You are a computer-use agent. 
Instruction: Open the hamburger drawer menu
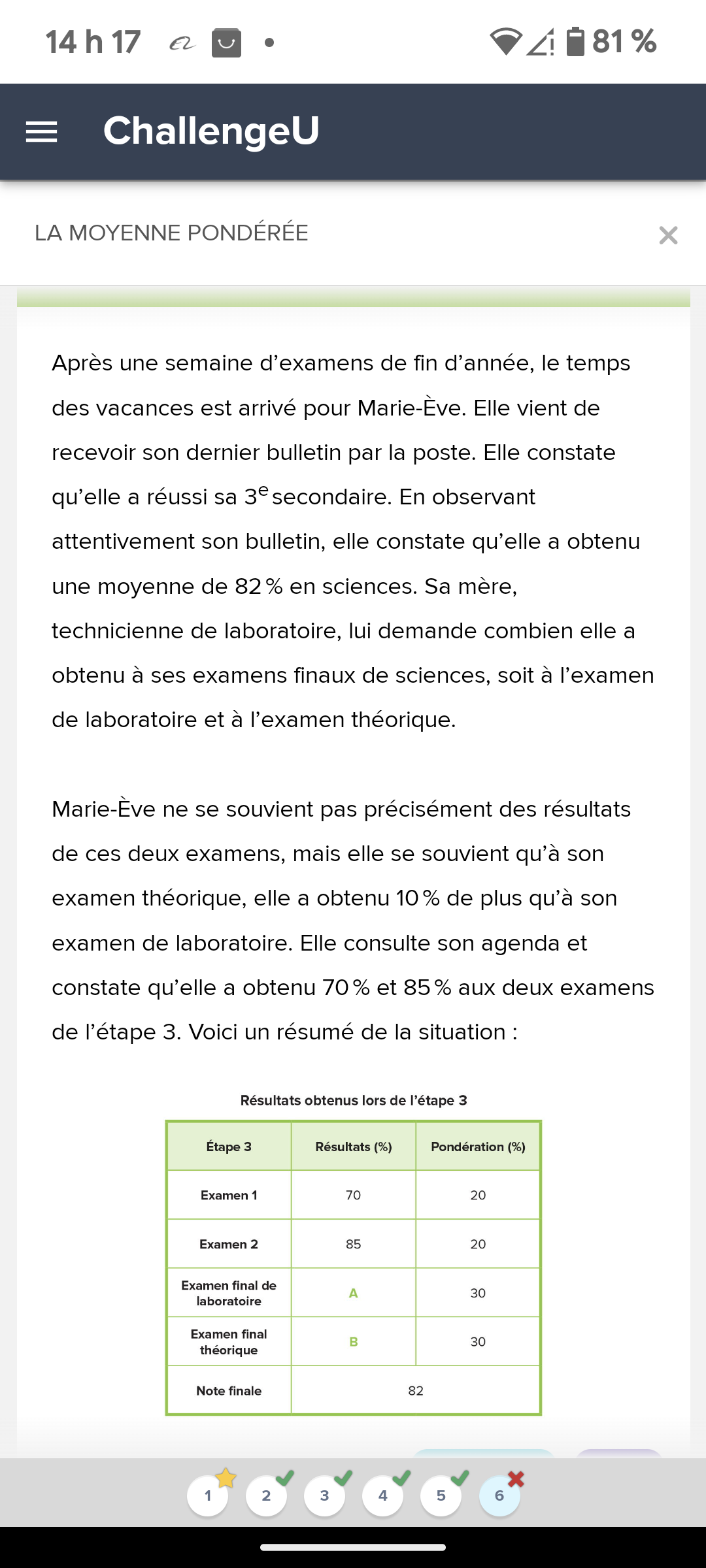point(41,132)
